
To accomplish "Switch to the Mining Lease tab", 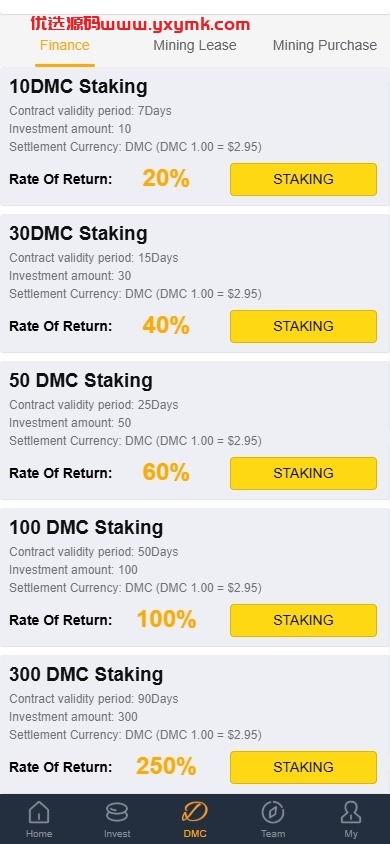I will 195,45.
